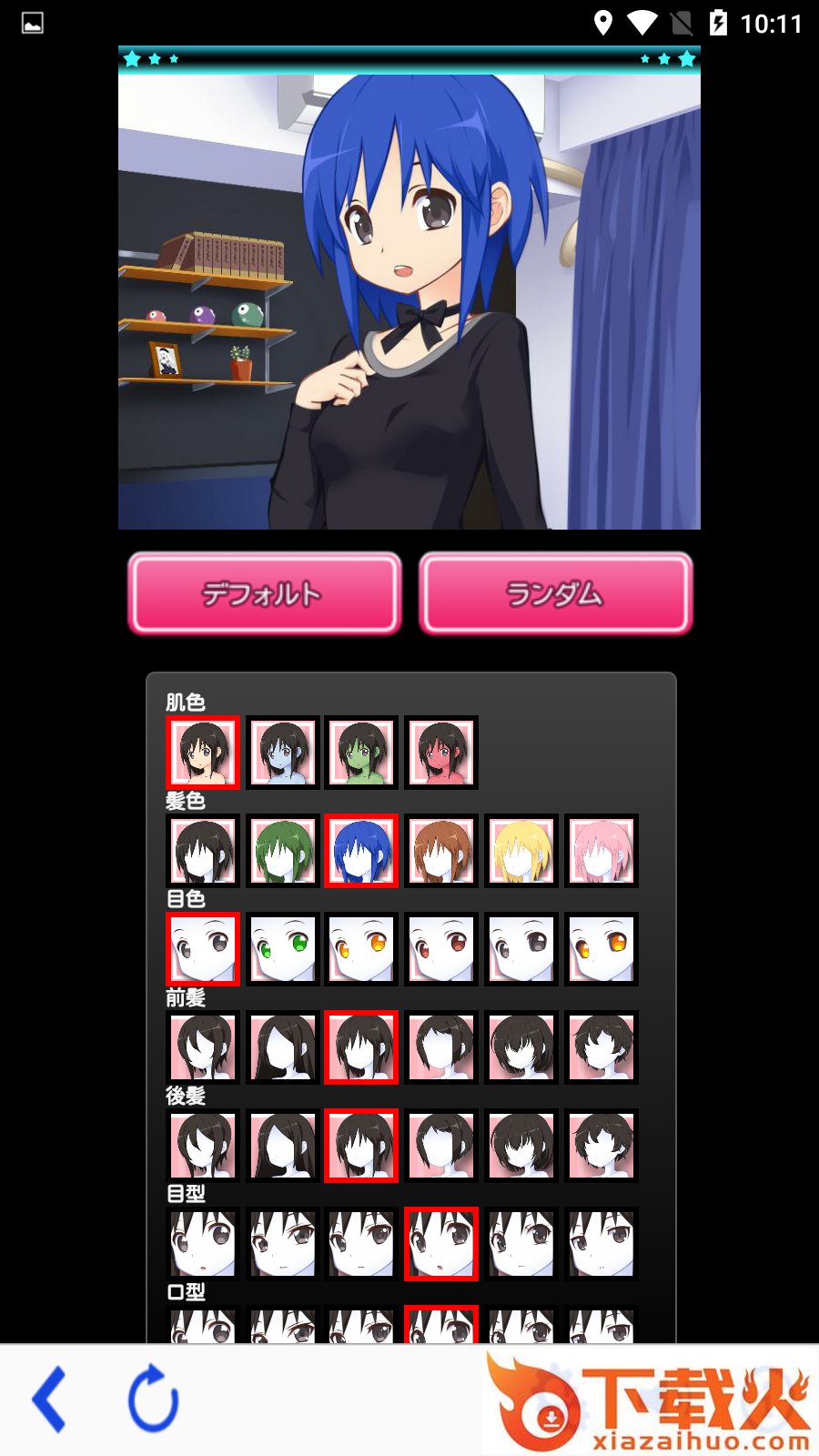Select the green skin color
The height and width of the screenshot is (1456, 819).
[361, 752]
